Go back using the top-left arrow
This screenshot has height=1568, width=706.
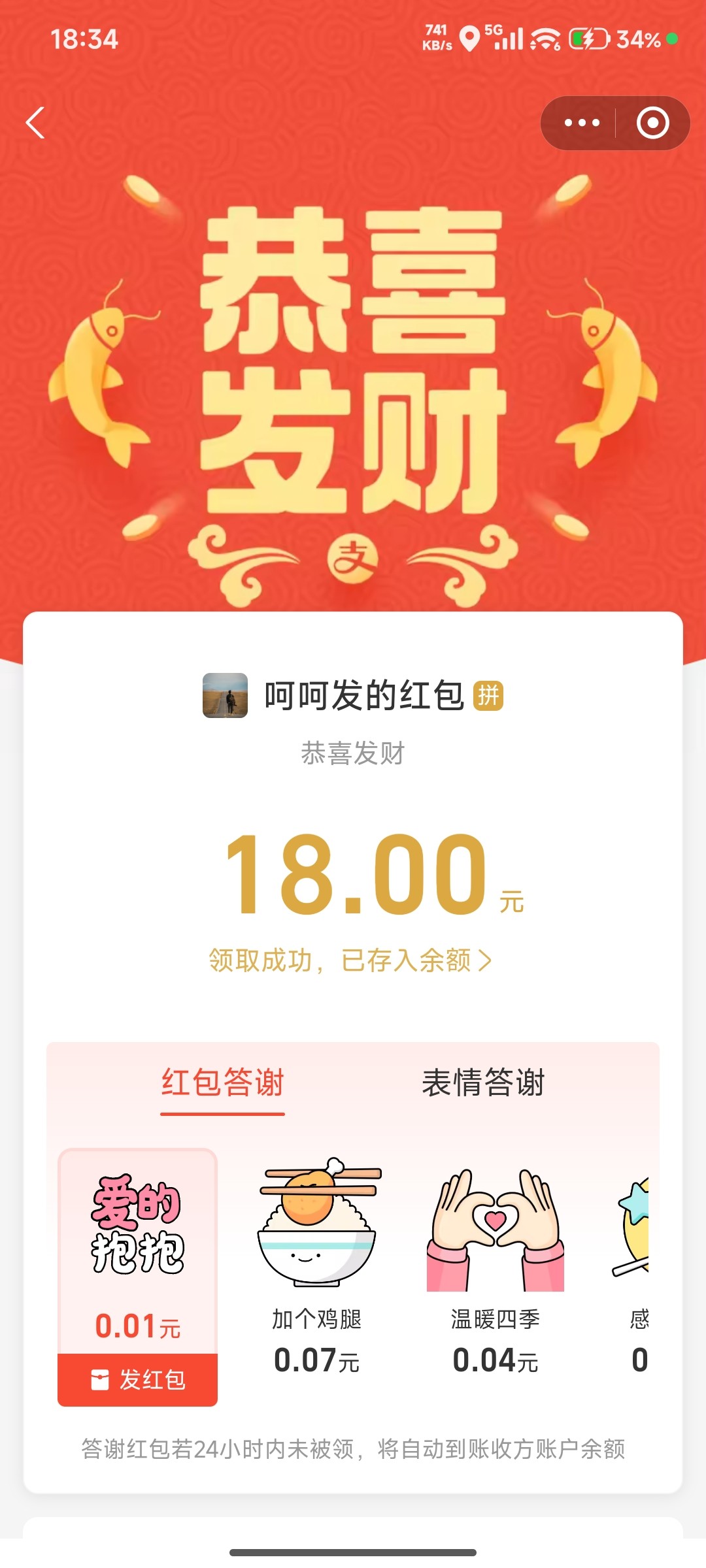36,123
